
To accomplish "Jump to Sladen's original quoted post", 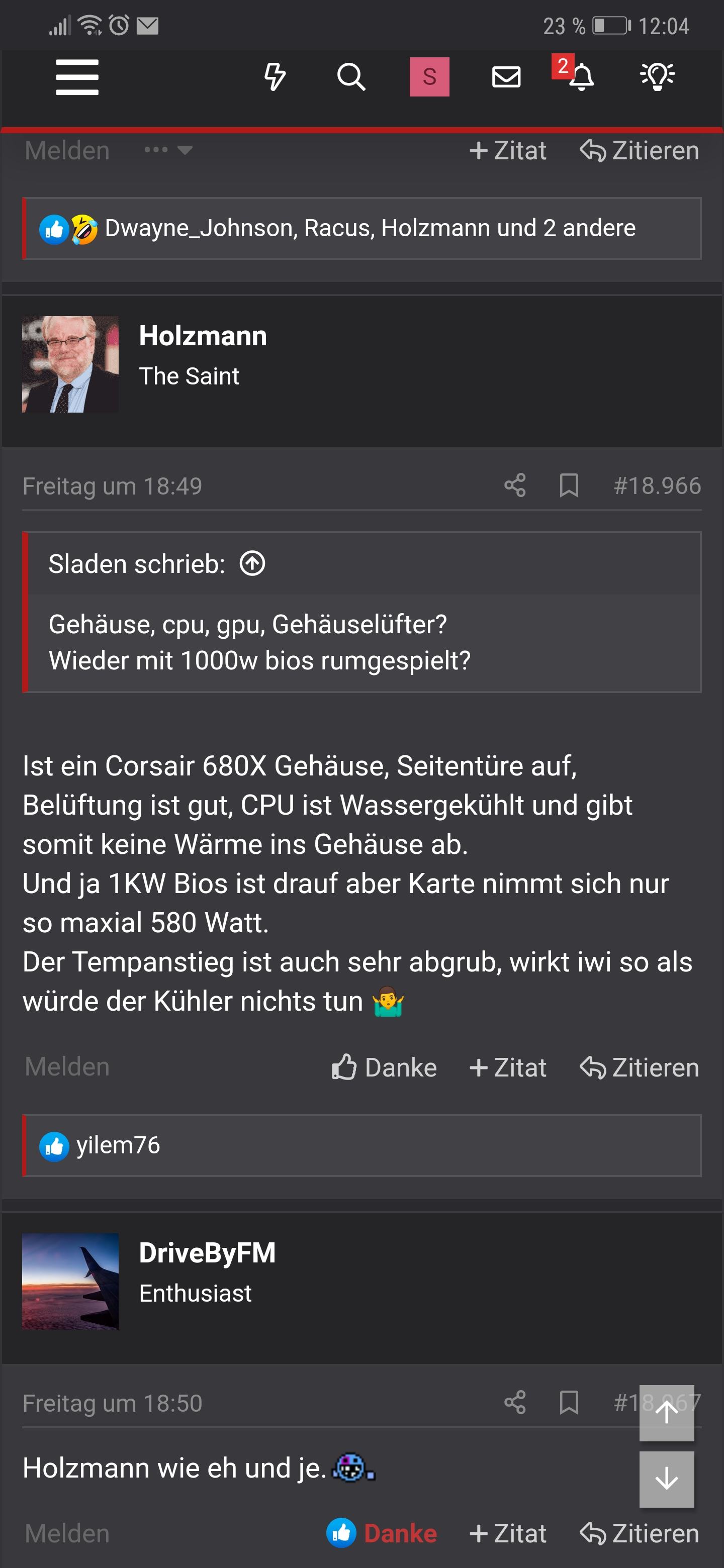I will (x=252, y=563).
